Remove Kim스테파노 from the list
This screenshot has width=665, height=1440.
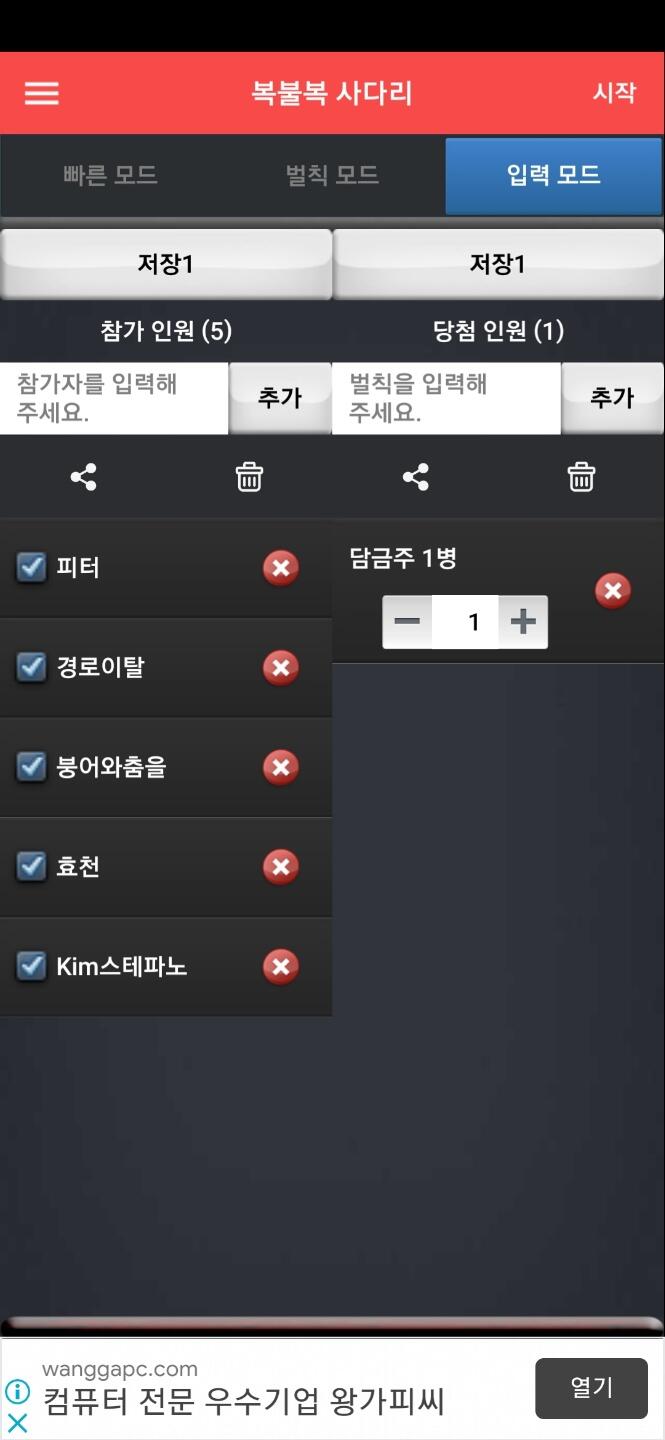point(280,966)
